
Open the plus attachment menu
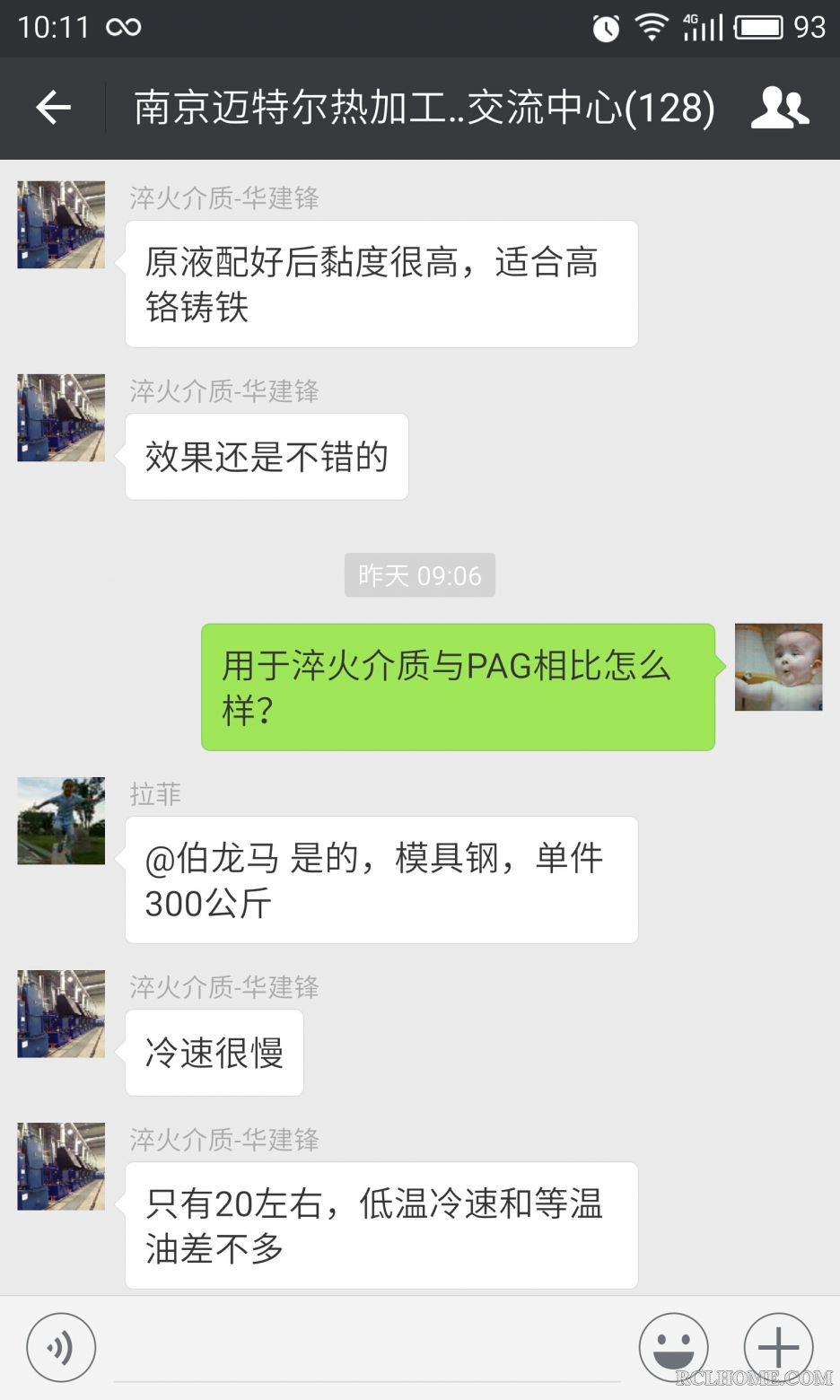click(x=778, y=1347)
